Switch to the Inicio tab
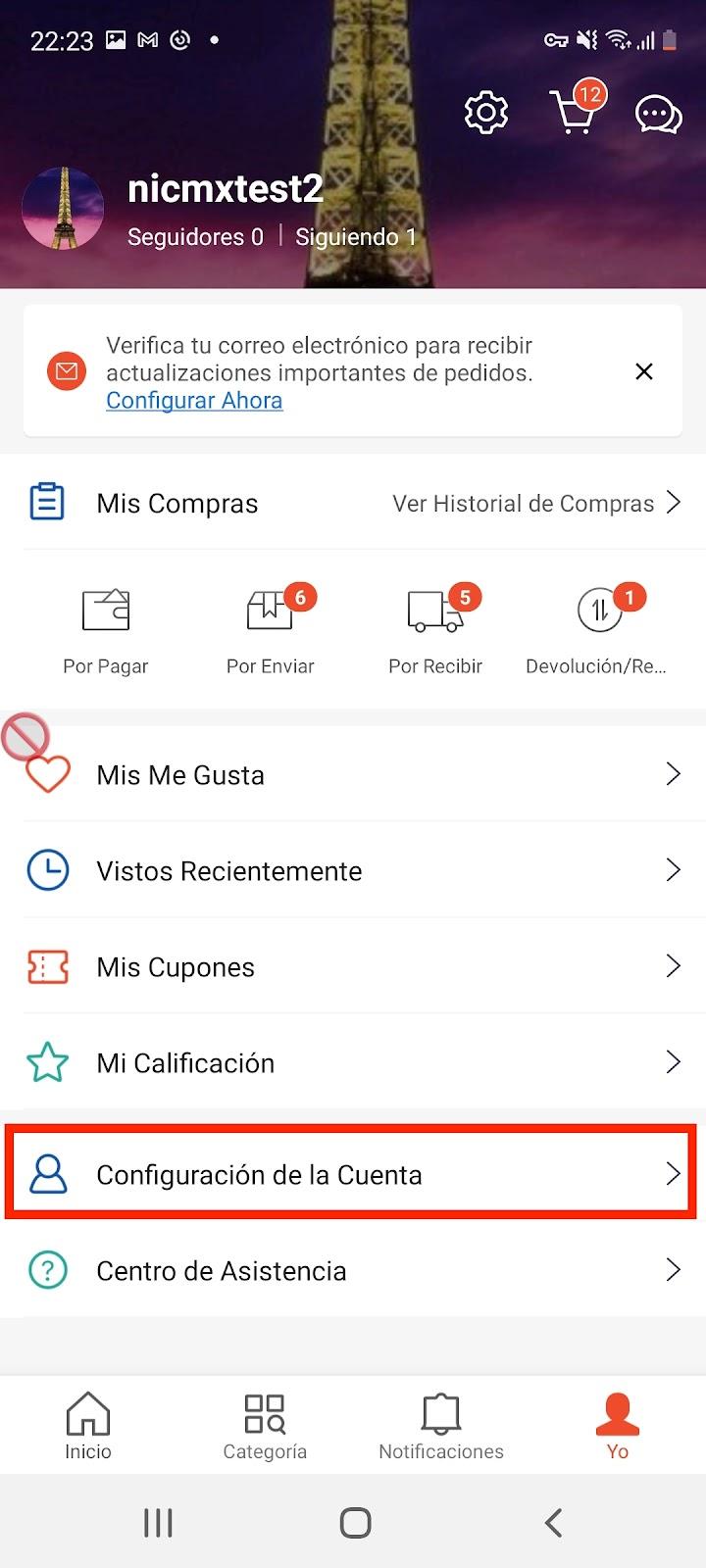 pos(88,1426)
